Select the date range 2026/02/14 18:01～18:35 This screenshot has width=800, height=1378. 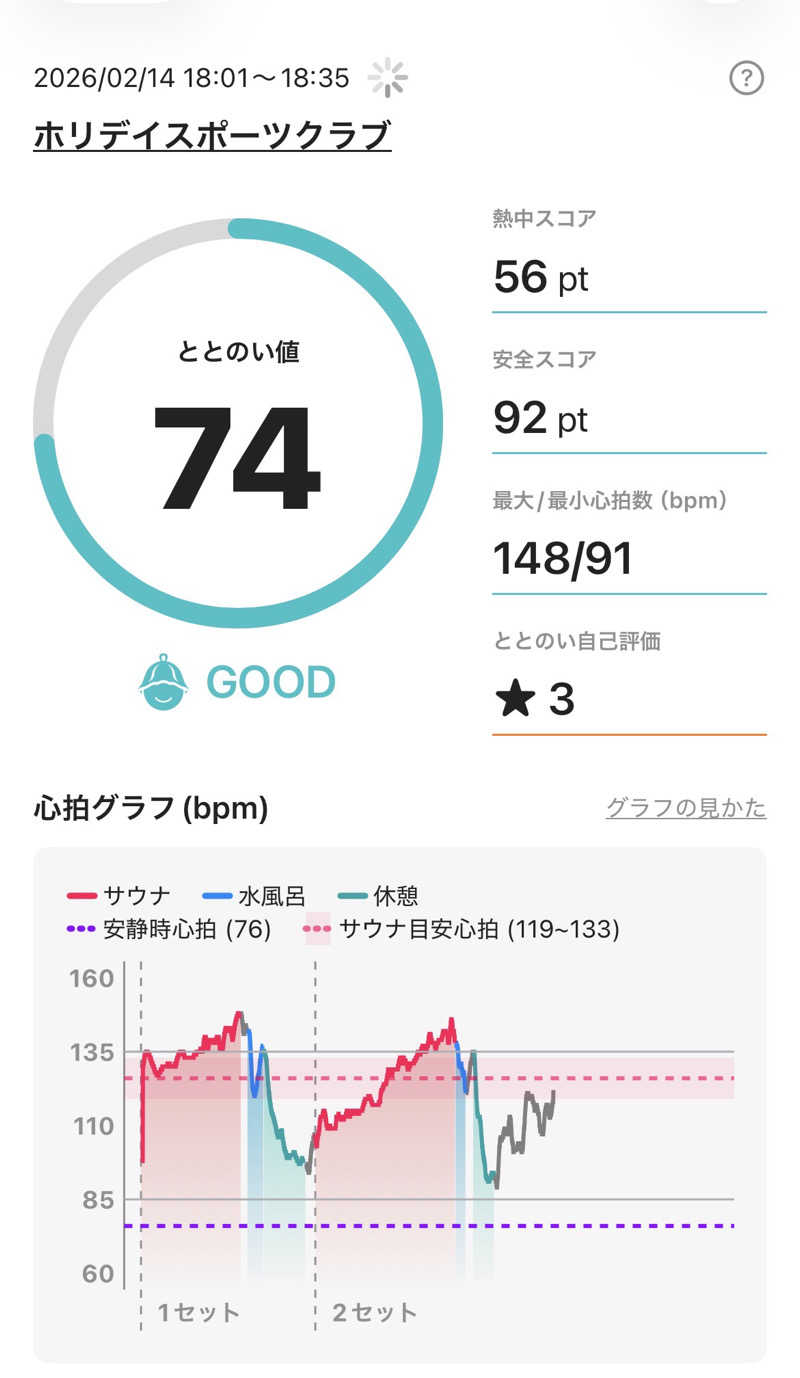tap(192, 75)
